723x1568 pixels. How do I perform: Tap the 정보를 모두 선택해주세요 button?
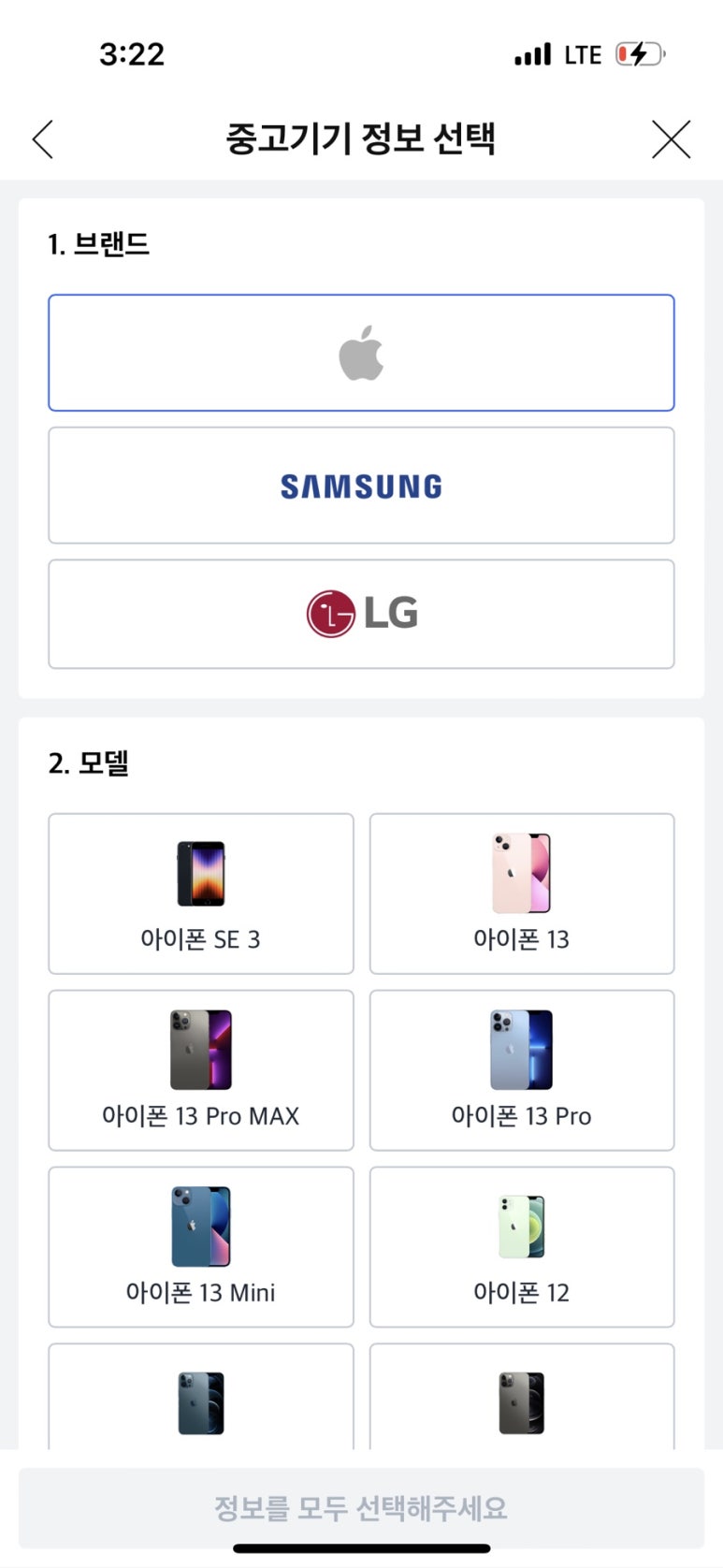pos(361,1507)
